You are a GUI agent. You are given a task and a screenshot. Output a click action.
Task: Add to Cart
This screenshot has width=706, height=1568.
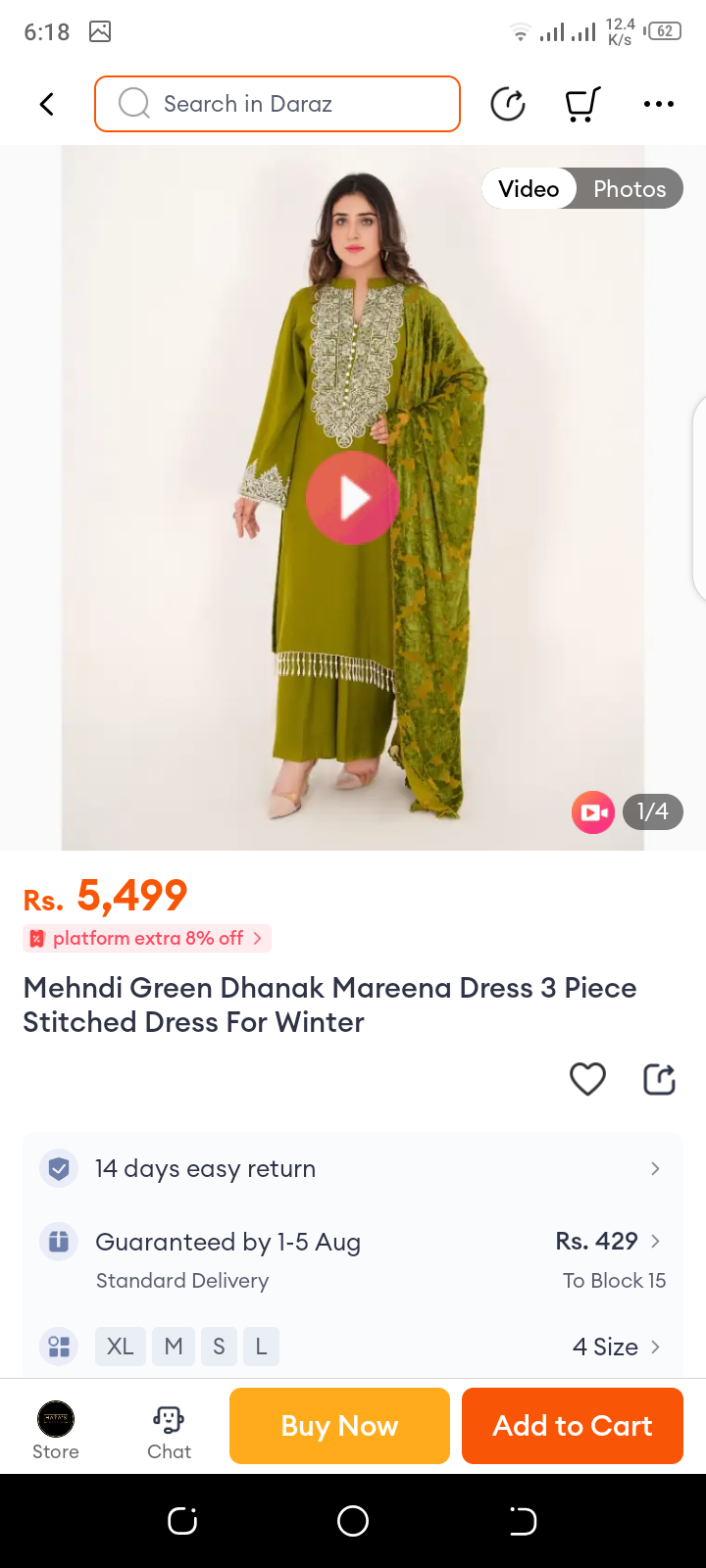[573, 1426]
